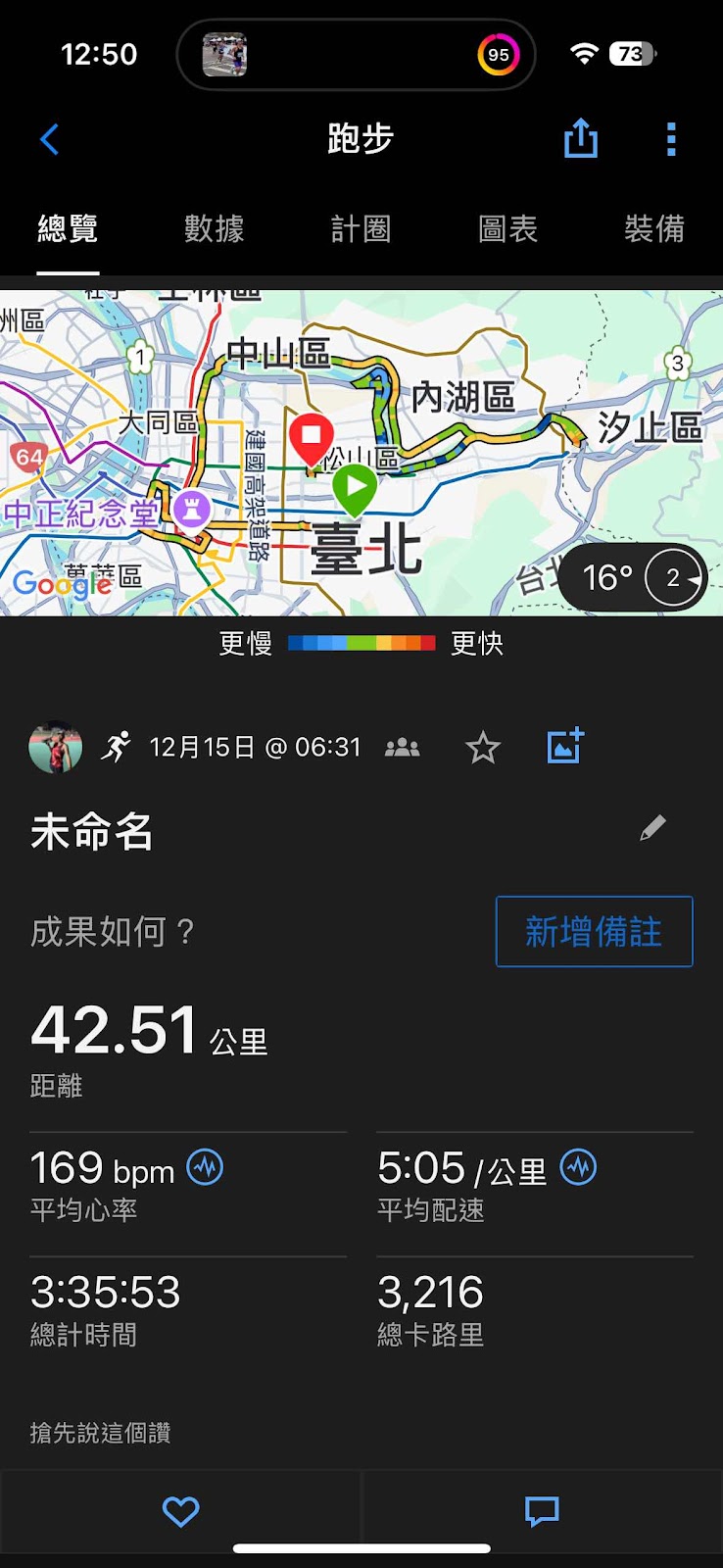Viewport: 723px width, 1568px height.
Task: Open the 圖表 tab
Action: pos(507,228)
